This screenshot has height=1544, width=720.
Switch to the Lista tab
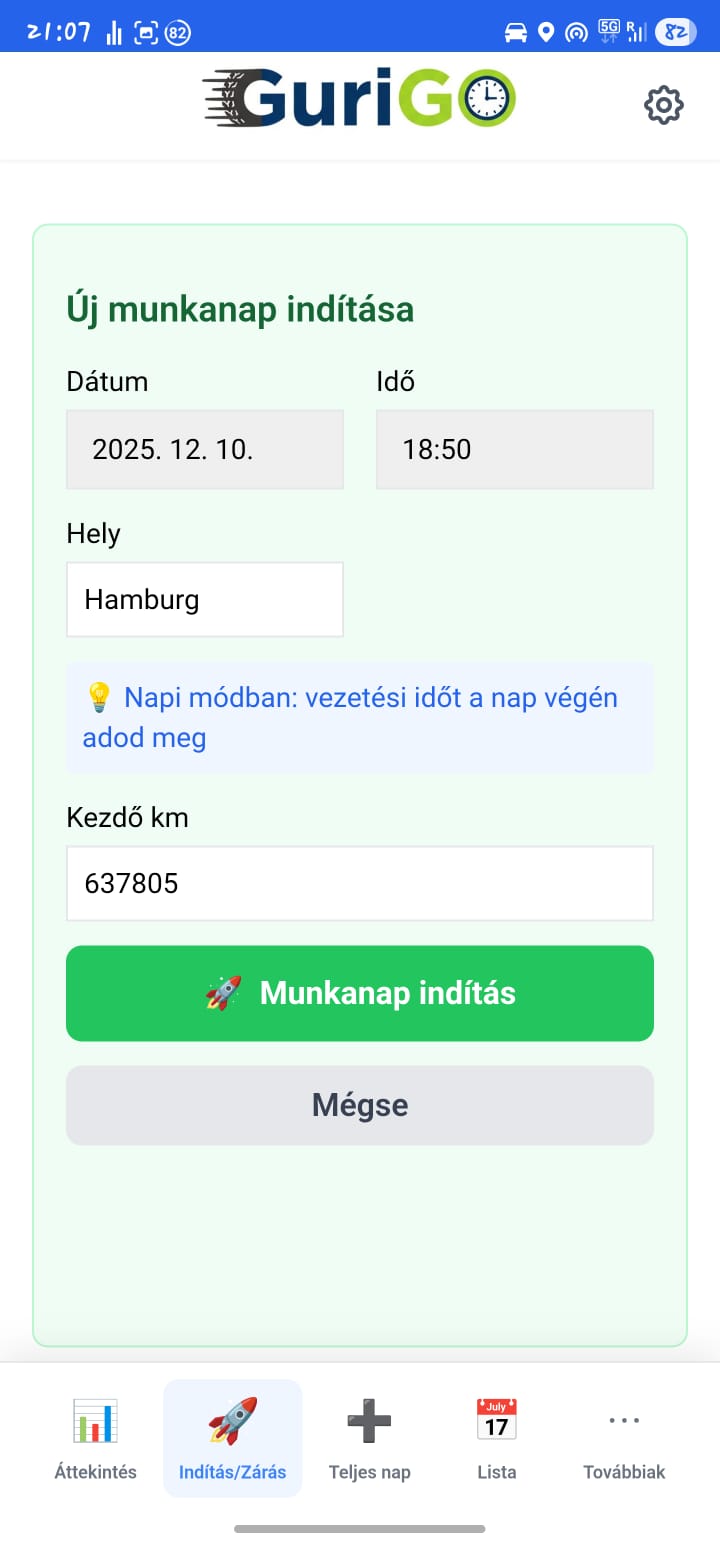tap(496, 1437)
